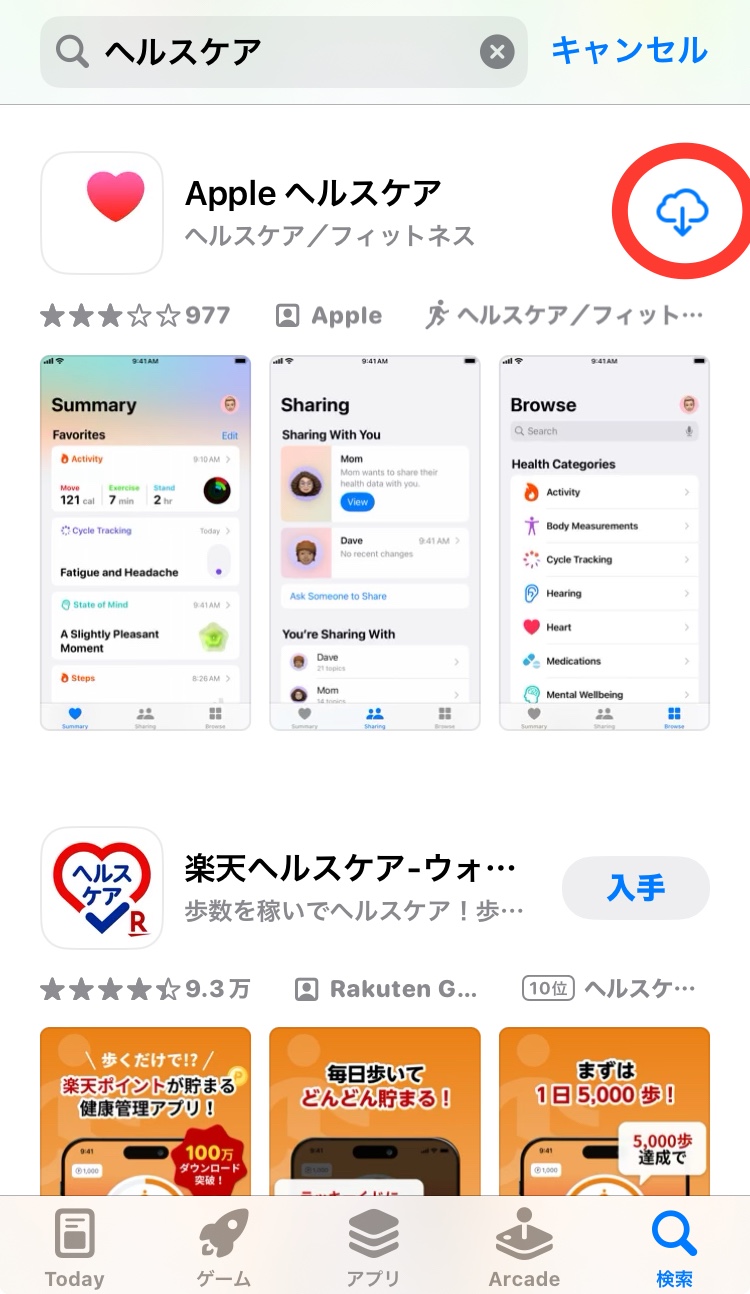Switch to the Today tab
This screenshot has height=1294, width=750.
(74, 1247)
